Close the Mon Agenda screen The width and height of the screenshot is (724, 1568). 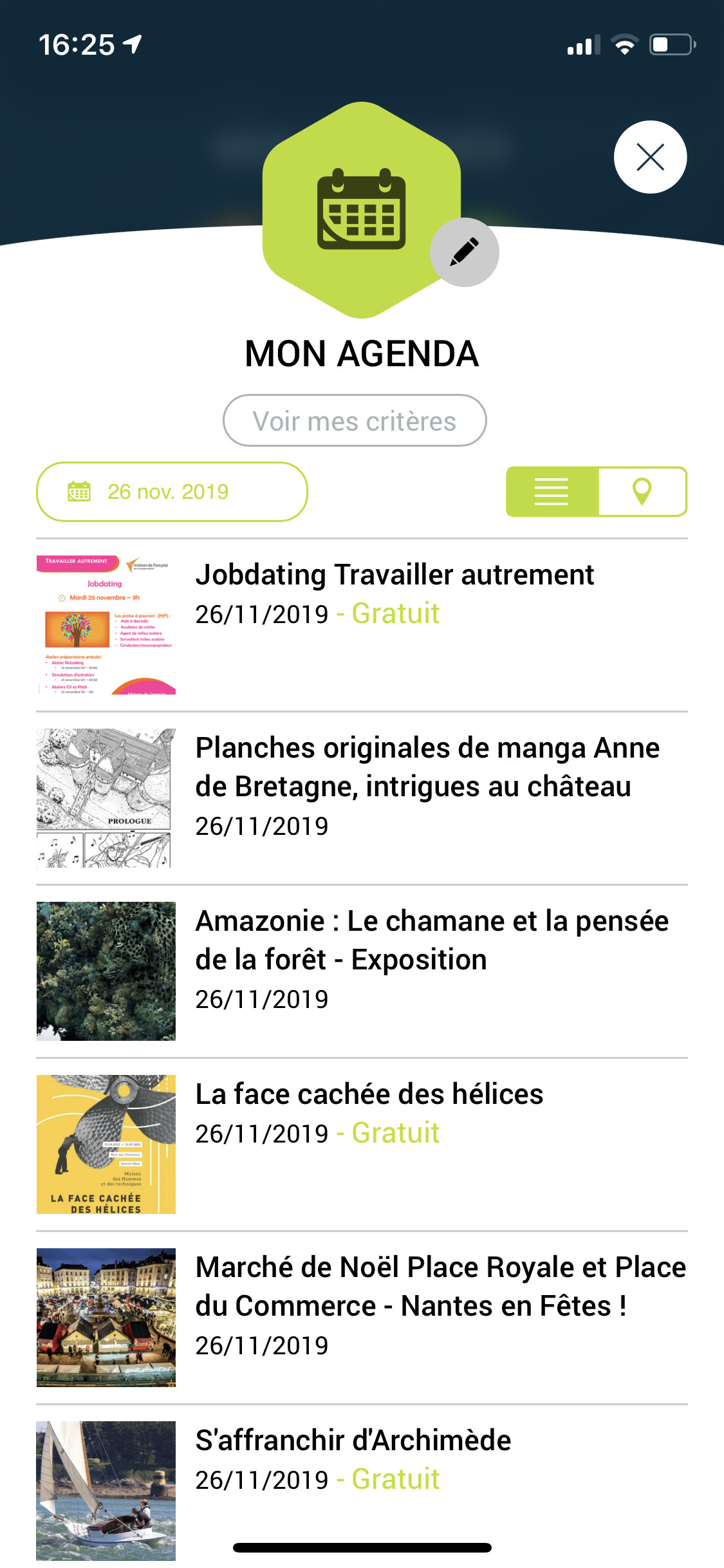650,157
